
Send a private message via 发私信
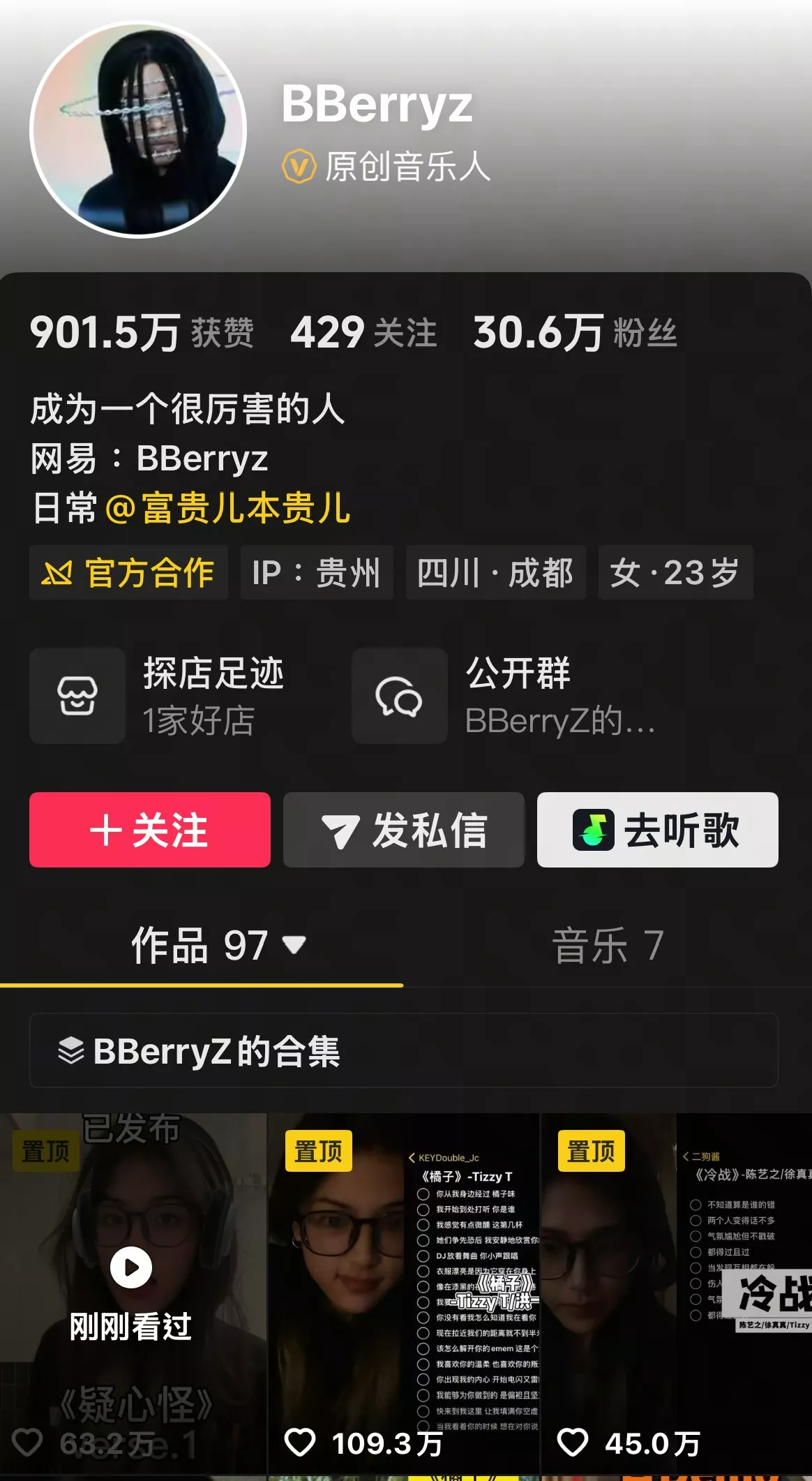tap(403, 830)
